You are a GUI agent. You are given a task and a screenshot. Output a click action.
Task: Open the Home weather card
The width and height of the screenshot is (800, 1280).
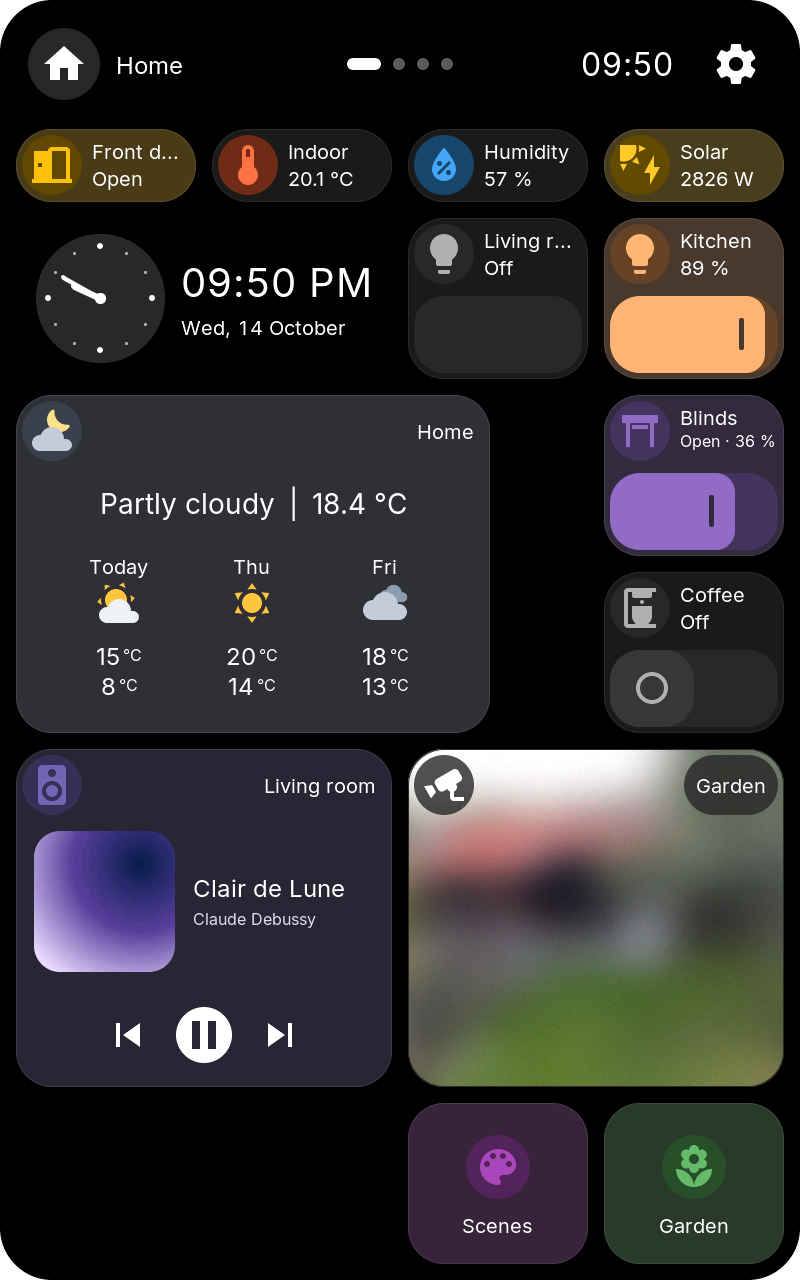253,564
